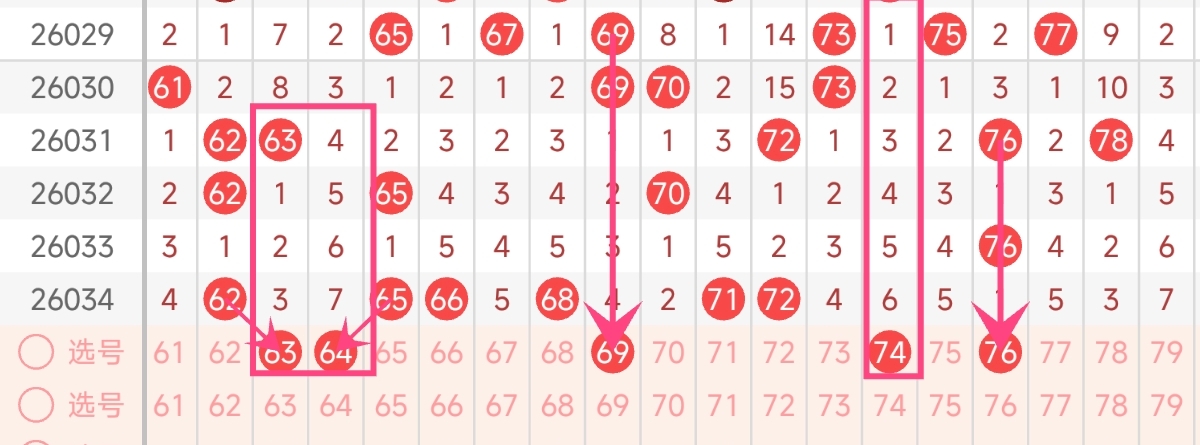Select number 71 in the first 选号 row
Image resolution: width=1200 pixels, height=445 pixels.
pos(723,353)
